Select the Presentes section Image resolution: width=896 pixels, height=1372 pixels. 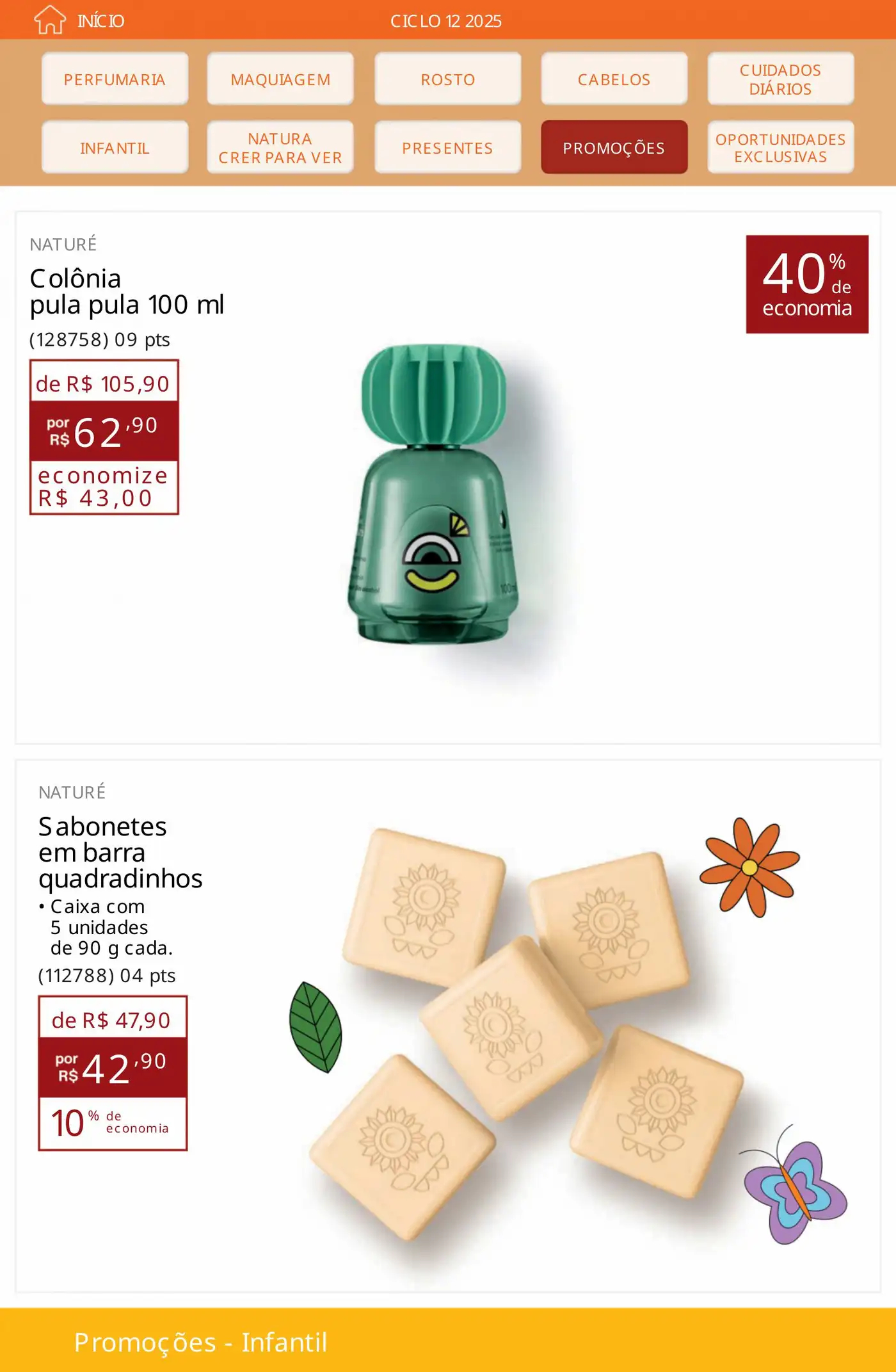[x=447, y=148]
